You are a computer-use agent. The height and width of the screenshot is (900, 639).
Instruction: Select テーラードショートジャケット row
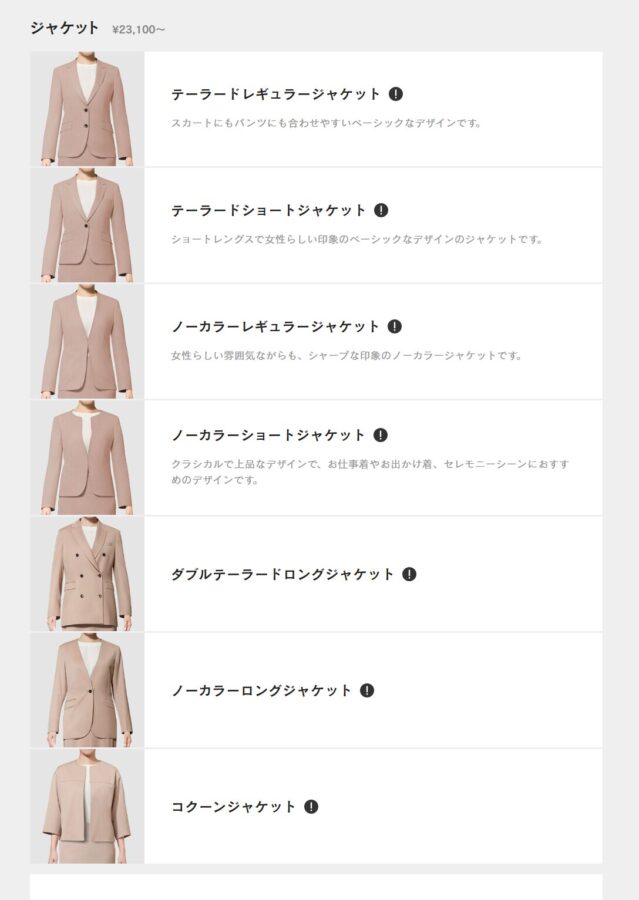[268, 210]
